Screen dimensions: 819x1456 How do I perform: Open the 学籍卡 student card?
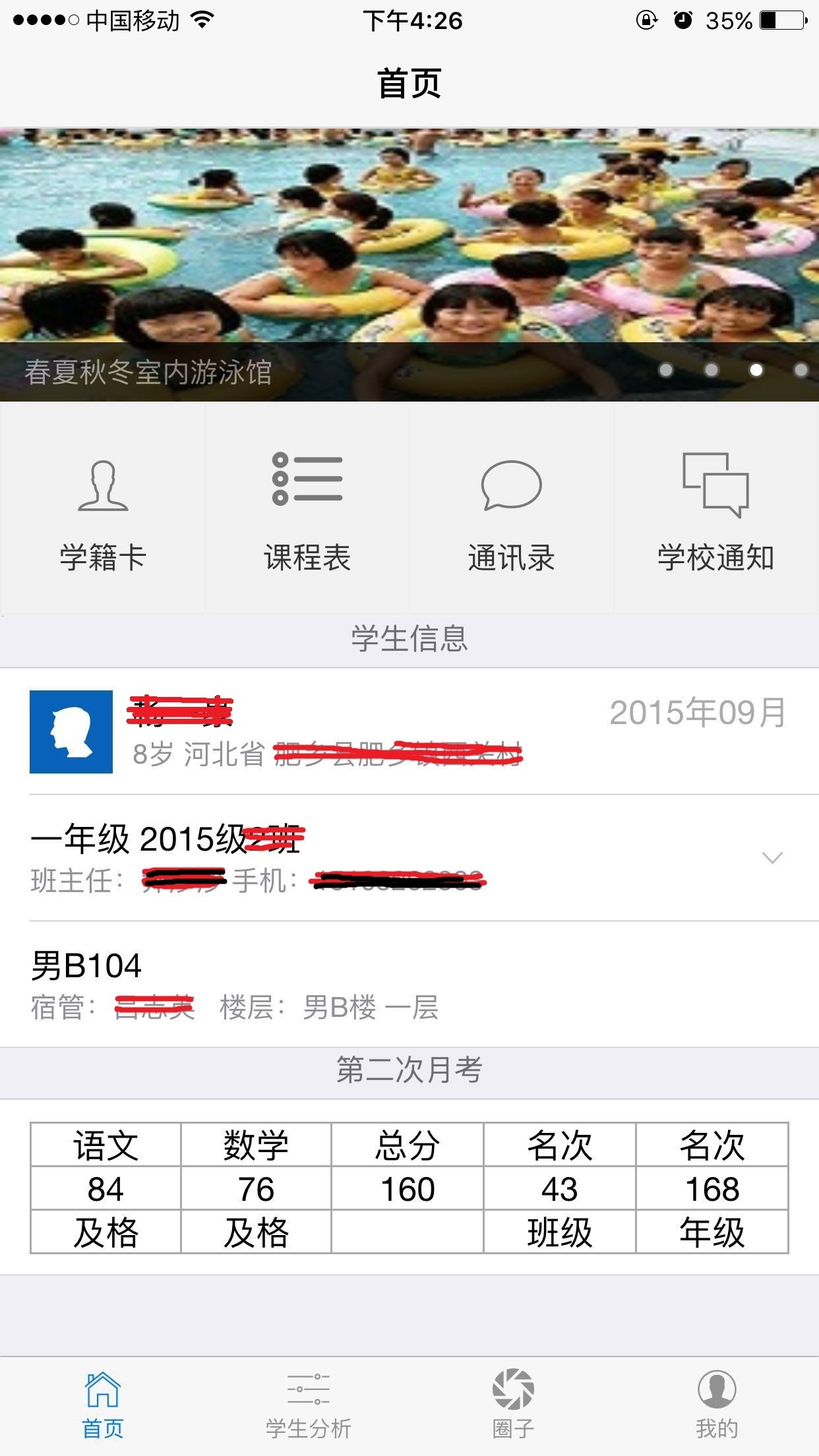(103, 508)
